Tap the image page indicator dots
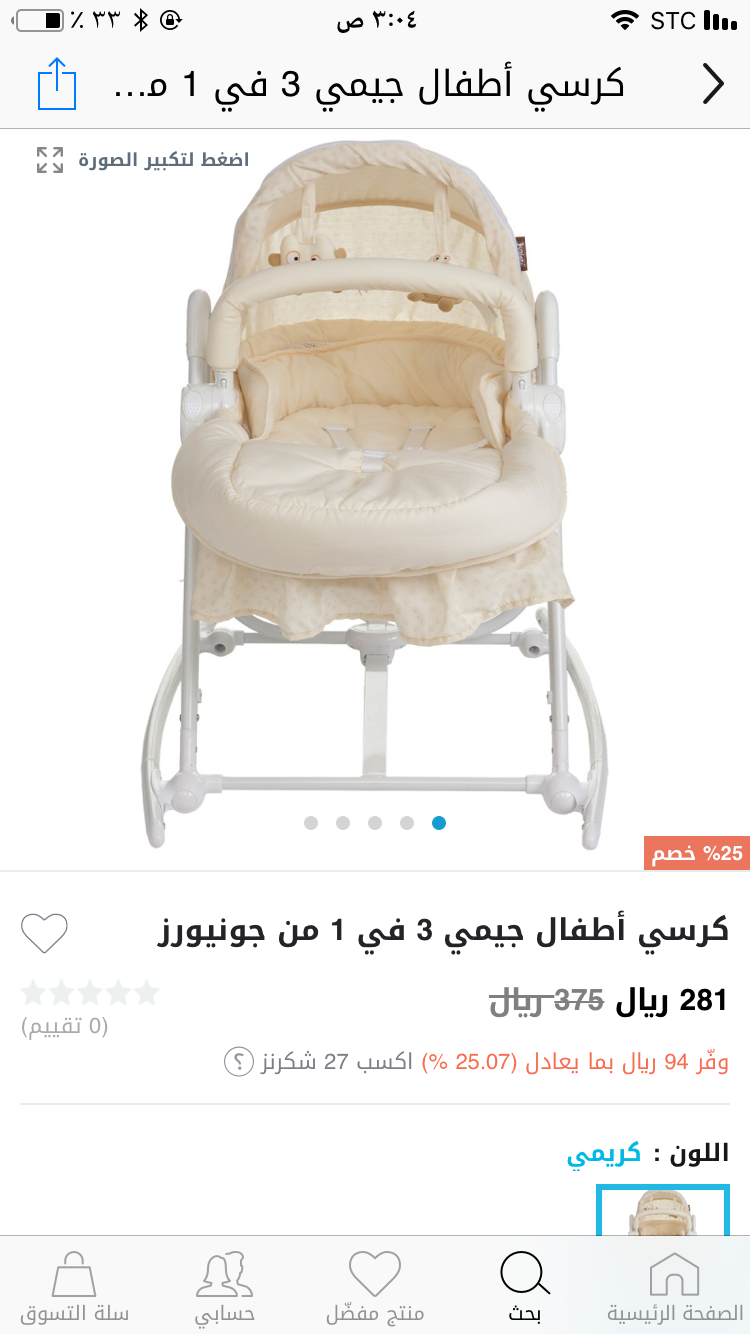Image resolution: width=750 pixels, height=1334 pixels. (x=375, y=823)
